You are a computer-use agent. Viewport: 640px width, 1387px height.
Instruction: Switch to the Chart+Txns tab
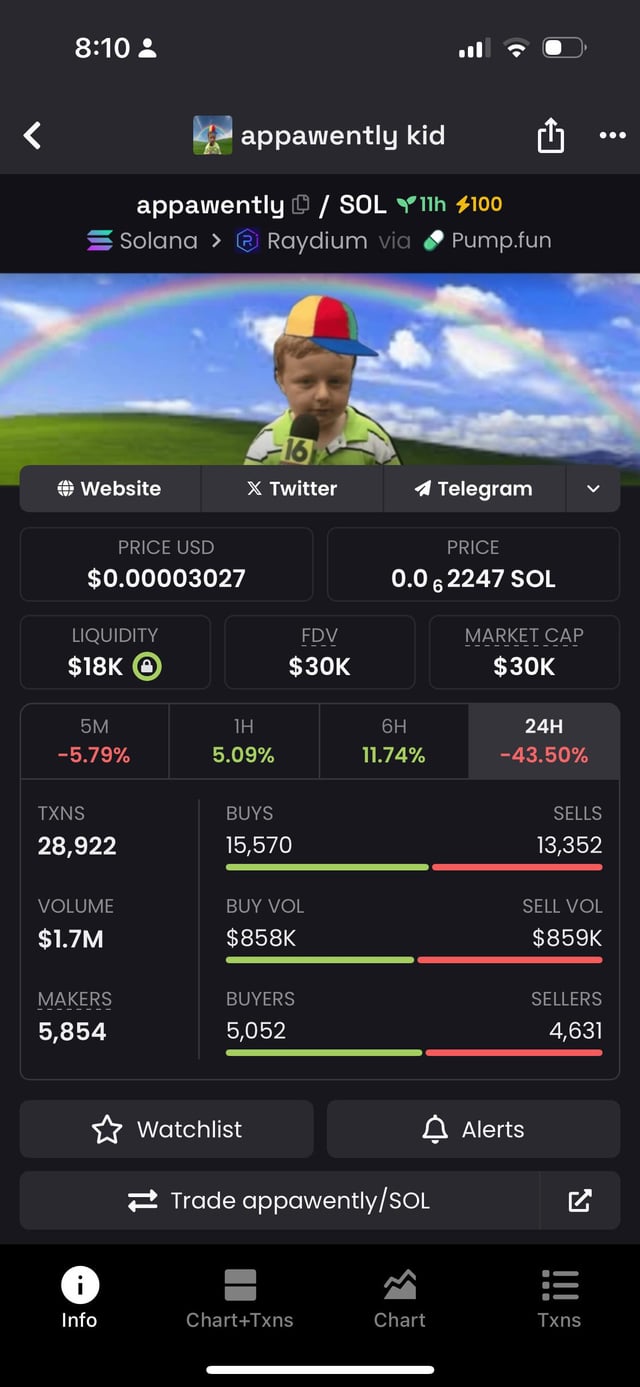[x=240, y=1298]
